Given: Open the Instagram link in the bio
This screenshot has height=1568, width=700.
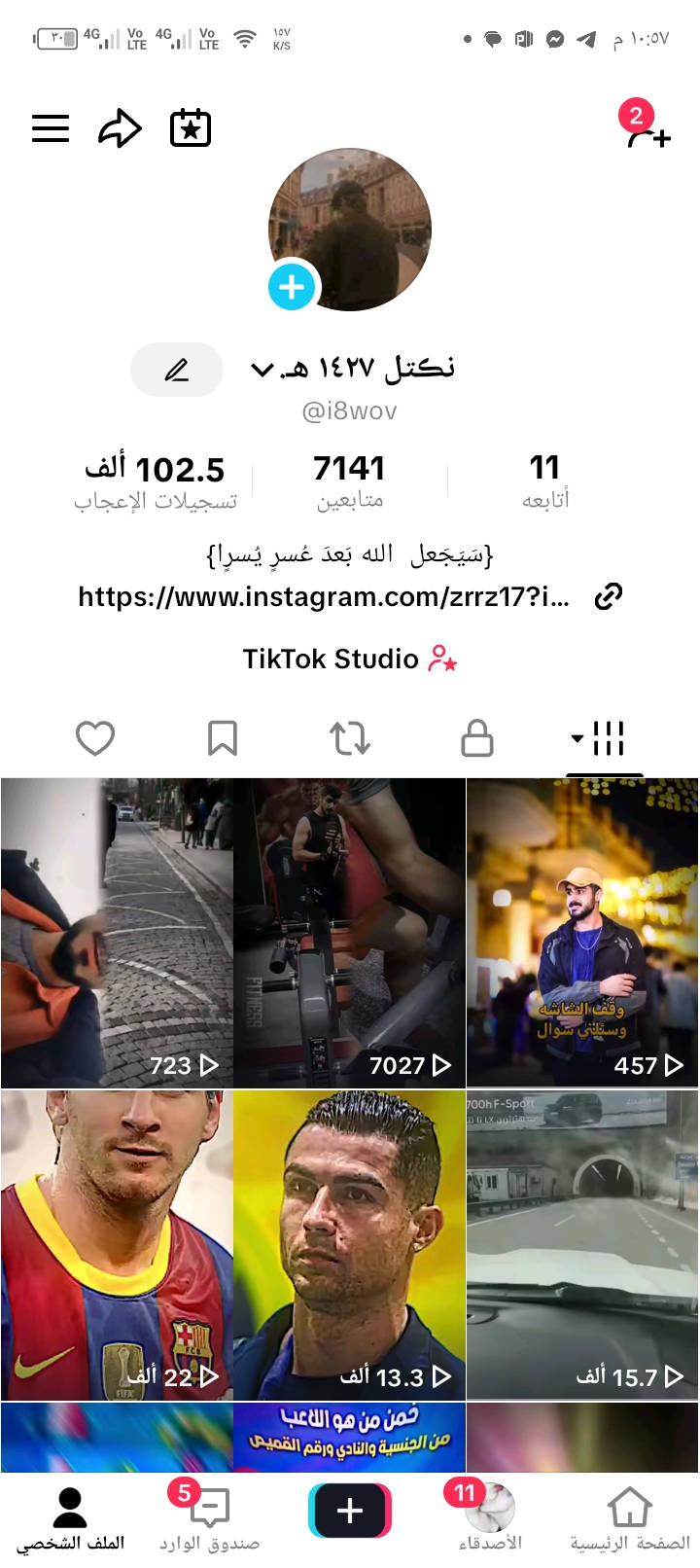Looking at the screenshot, I should [324, 596].
